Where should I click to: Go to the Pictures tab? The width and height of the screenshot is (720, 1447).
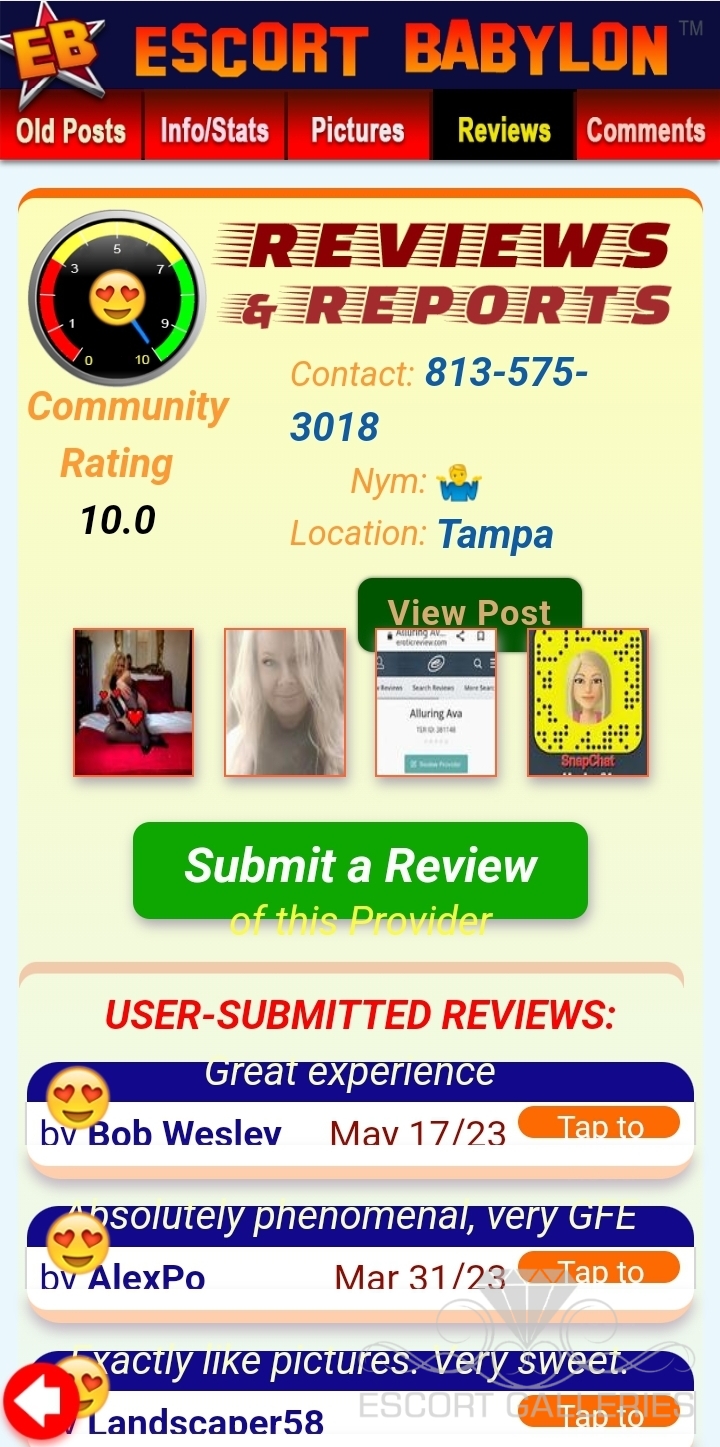[358, 129]
